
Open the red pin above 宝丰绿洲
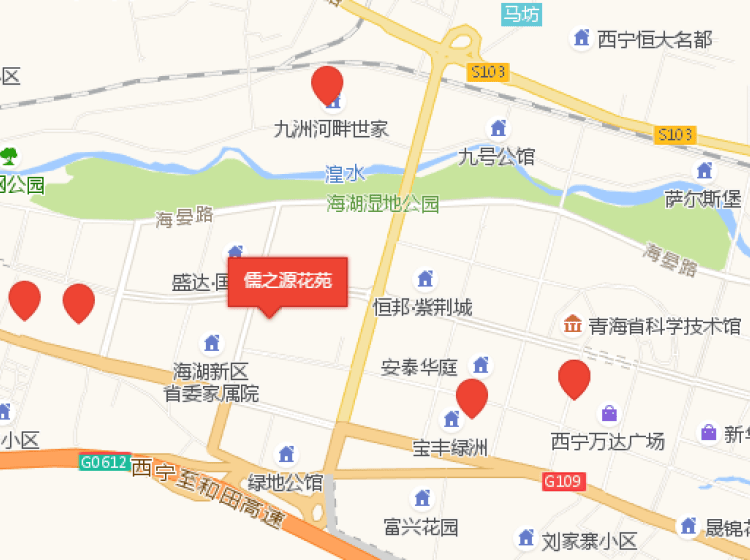472,396
